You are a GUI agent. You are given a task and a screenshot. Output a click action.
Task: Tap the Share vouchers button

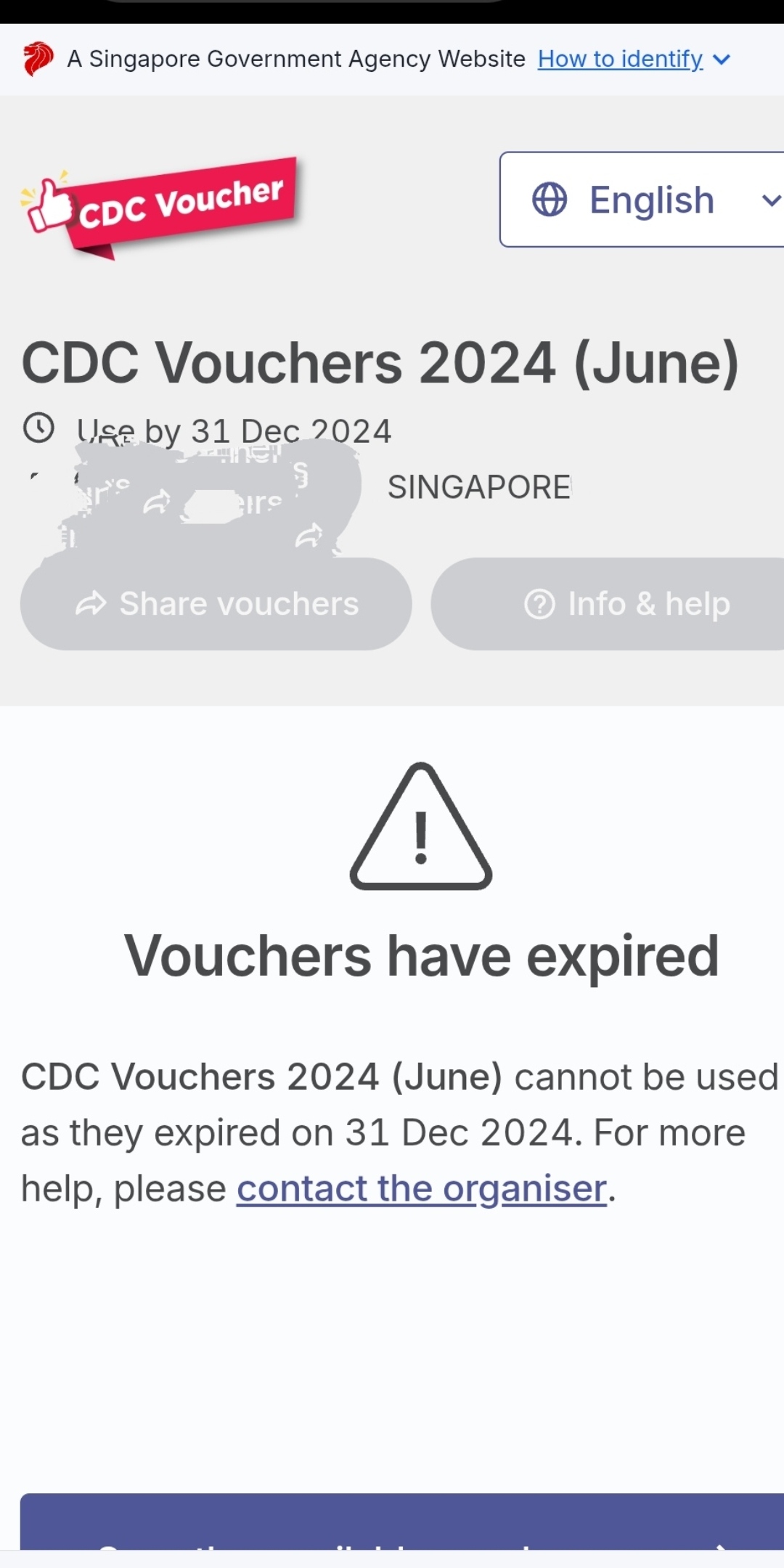coord(216,604)
